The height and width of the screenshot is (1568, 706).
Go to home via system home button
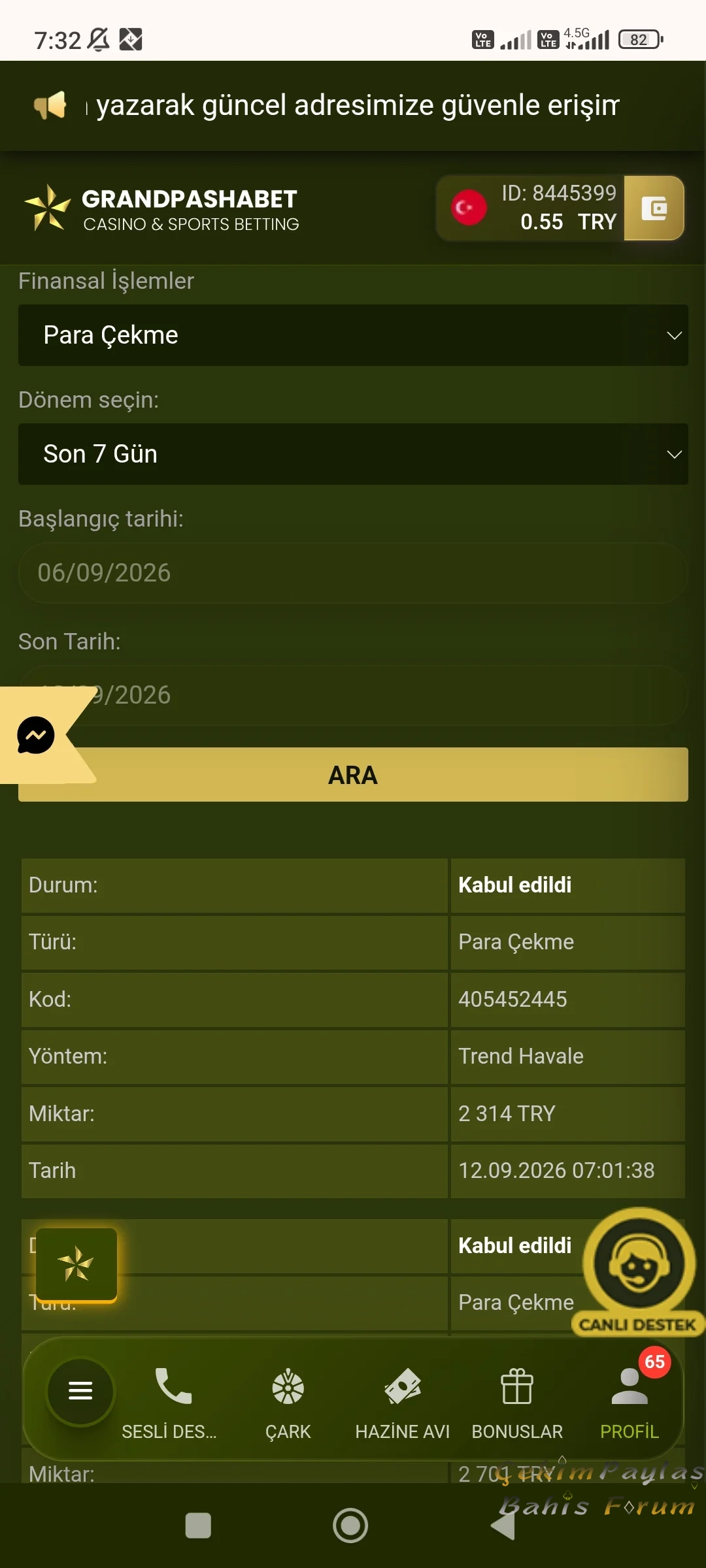[x=350, y=1526]
